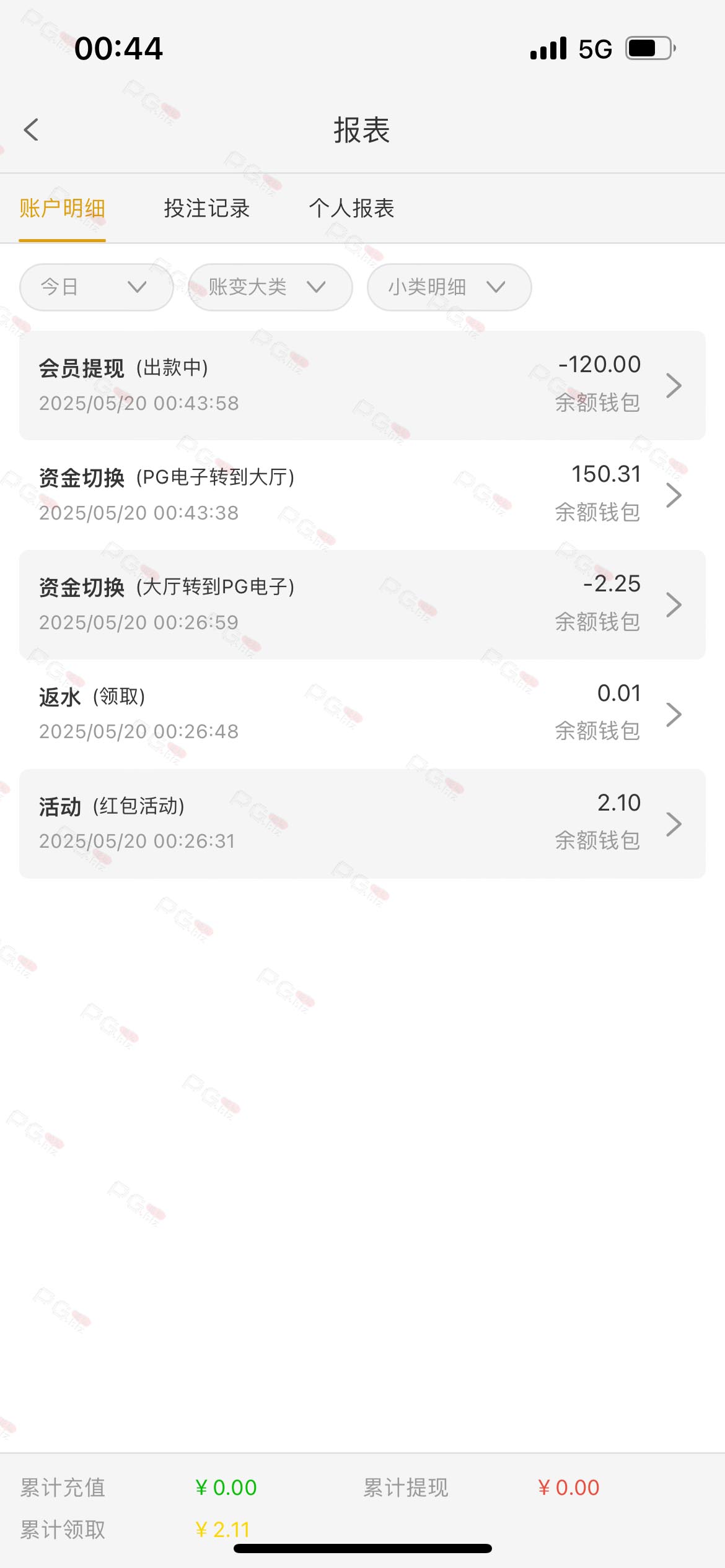Open the 返水 (领取) record
Image resolution: width=725 pixels, height=1568 pixels.
coord(362,714)
